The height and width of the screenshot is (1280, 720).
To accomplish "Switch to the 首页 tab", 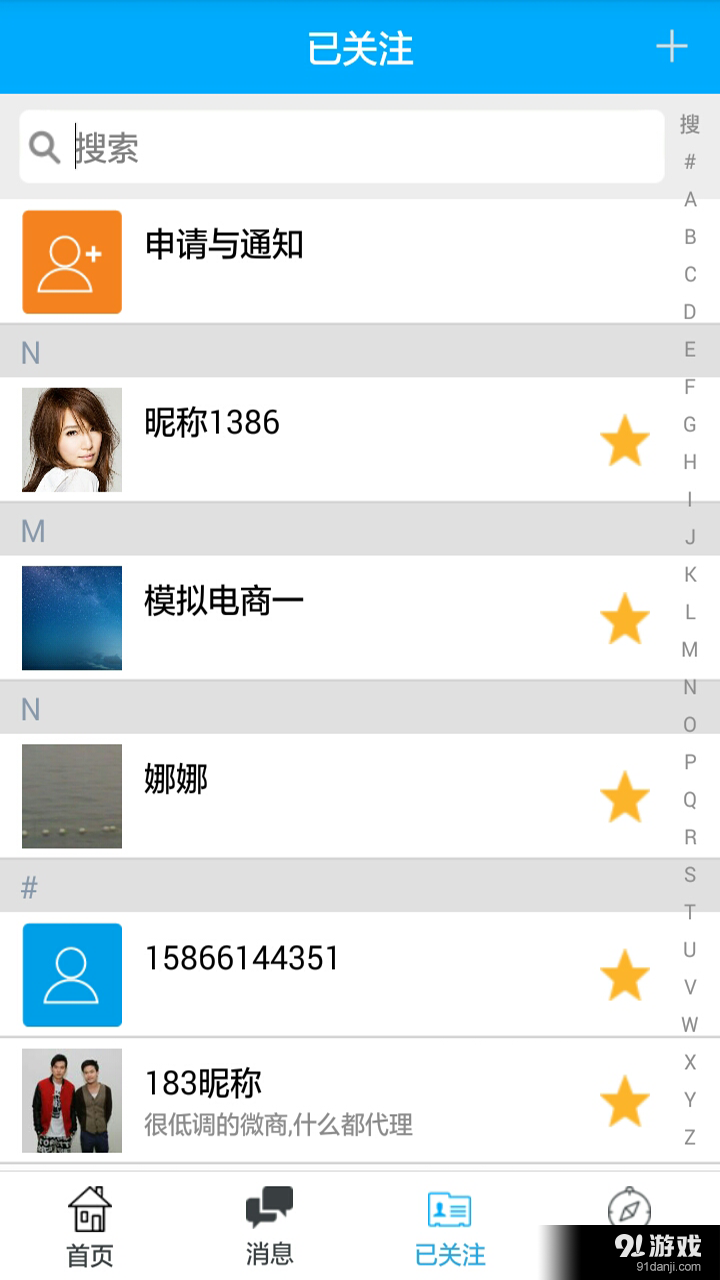I will pyautogui.click(x=89, y=1225).
